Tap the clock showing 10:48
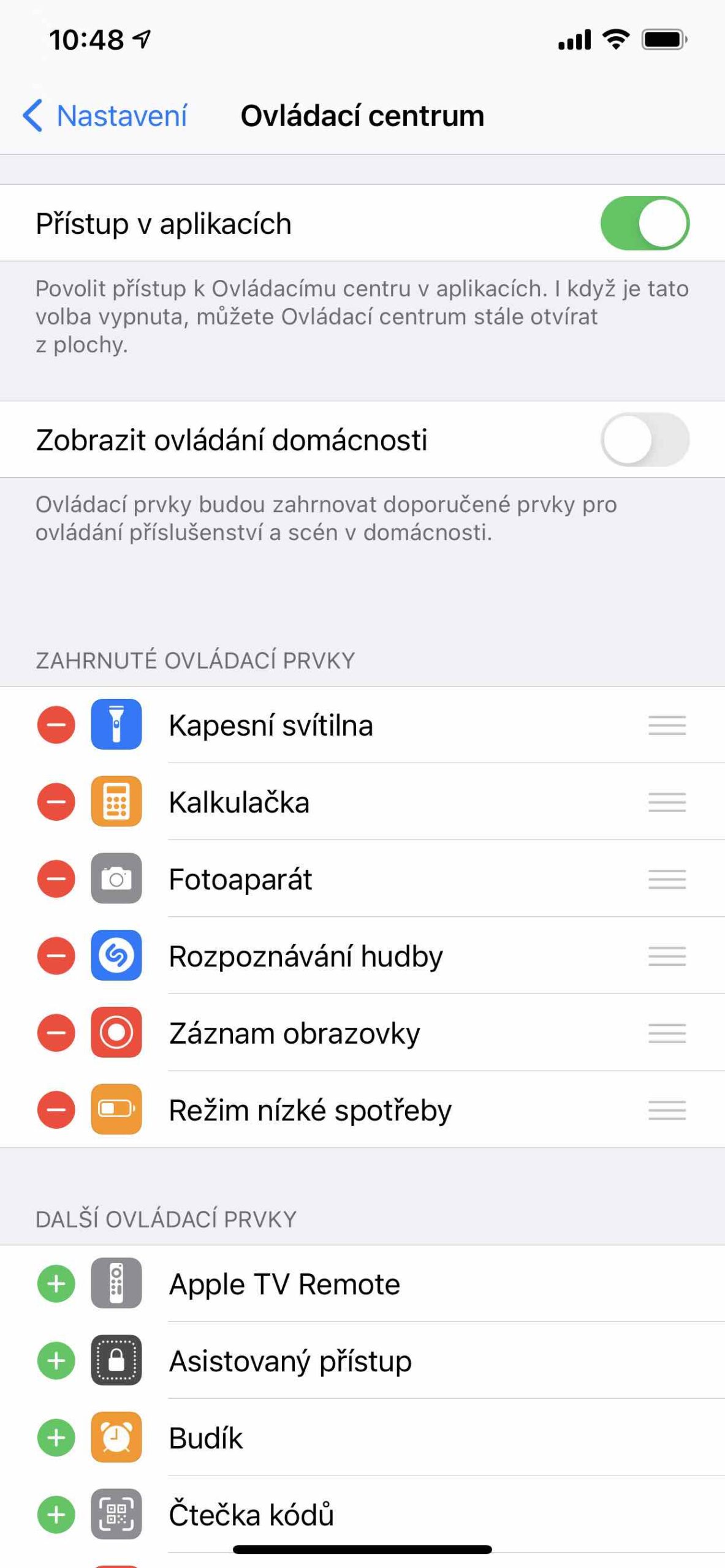This screenshot has height=1568, width=725. [80, 39]
